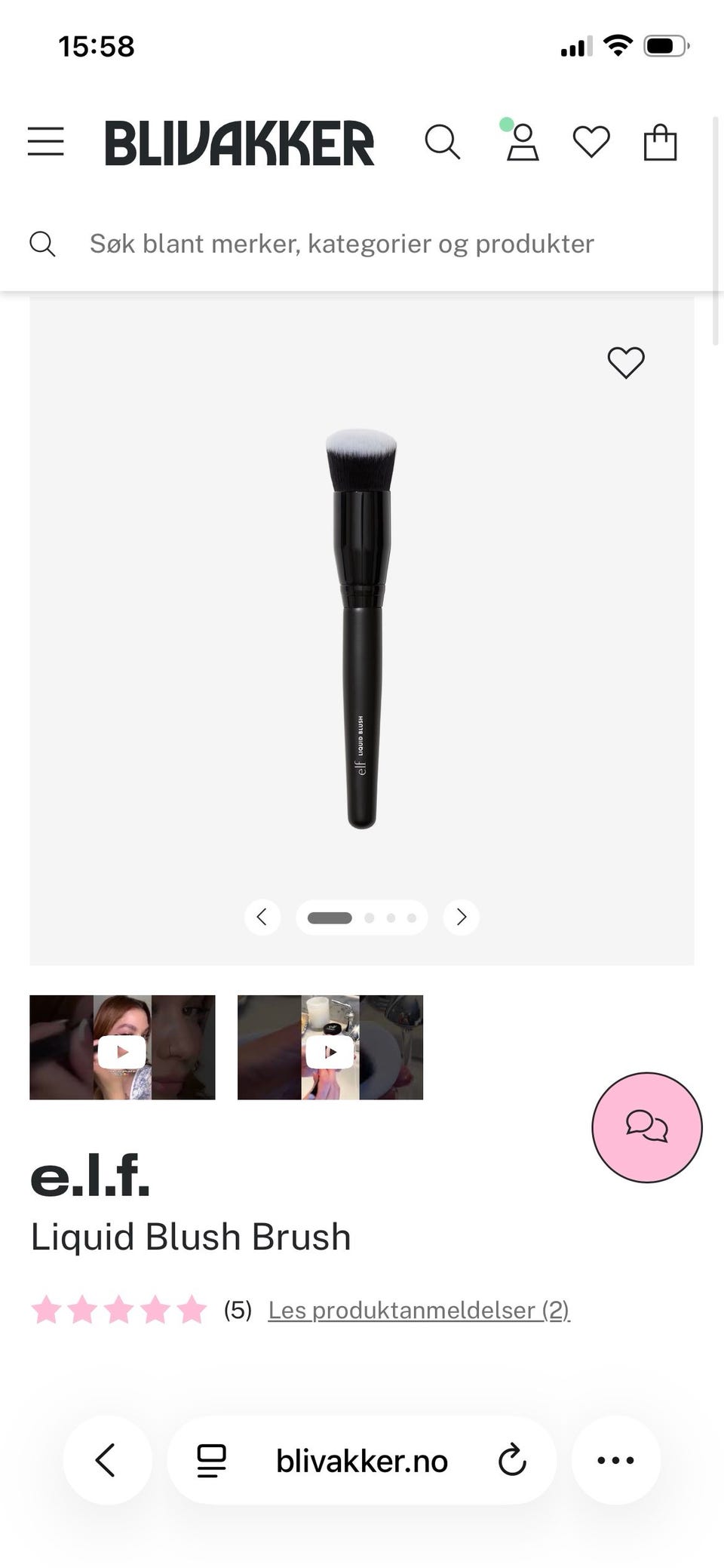This screenshot has height=1568, width=724.
Task: Show the next product image
Action: [462, 917]
